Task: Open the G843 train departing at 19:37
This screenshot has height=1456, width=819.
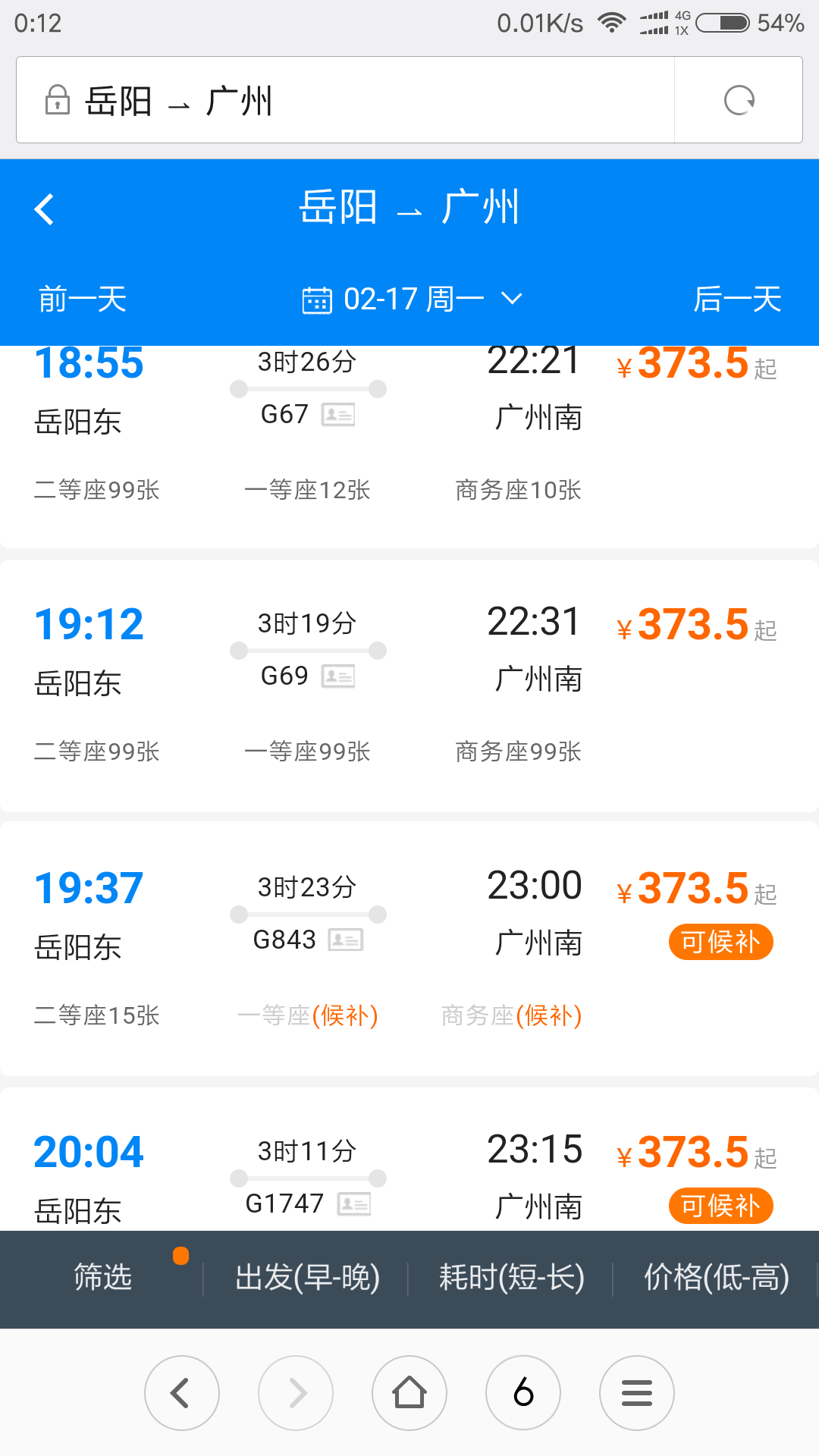Action: 409,949
